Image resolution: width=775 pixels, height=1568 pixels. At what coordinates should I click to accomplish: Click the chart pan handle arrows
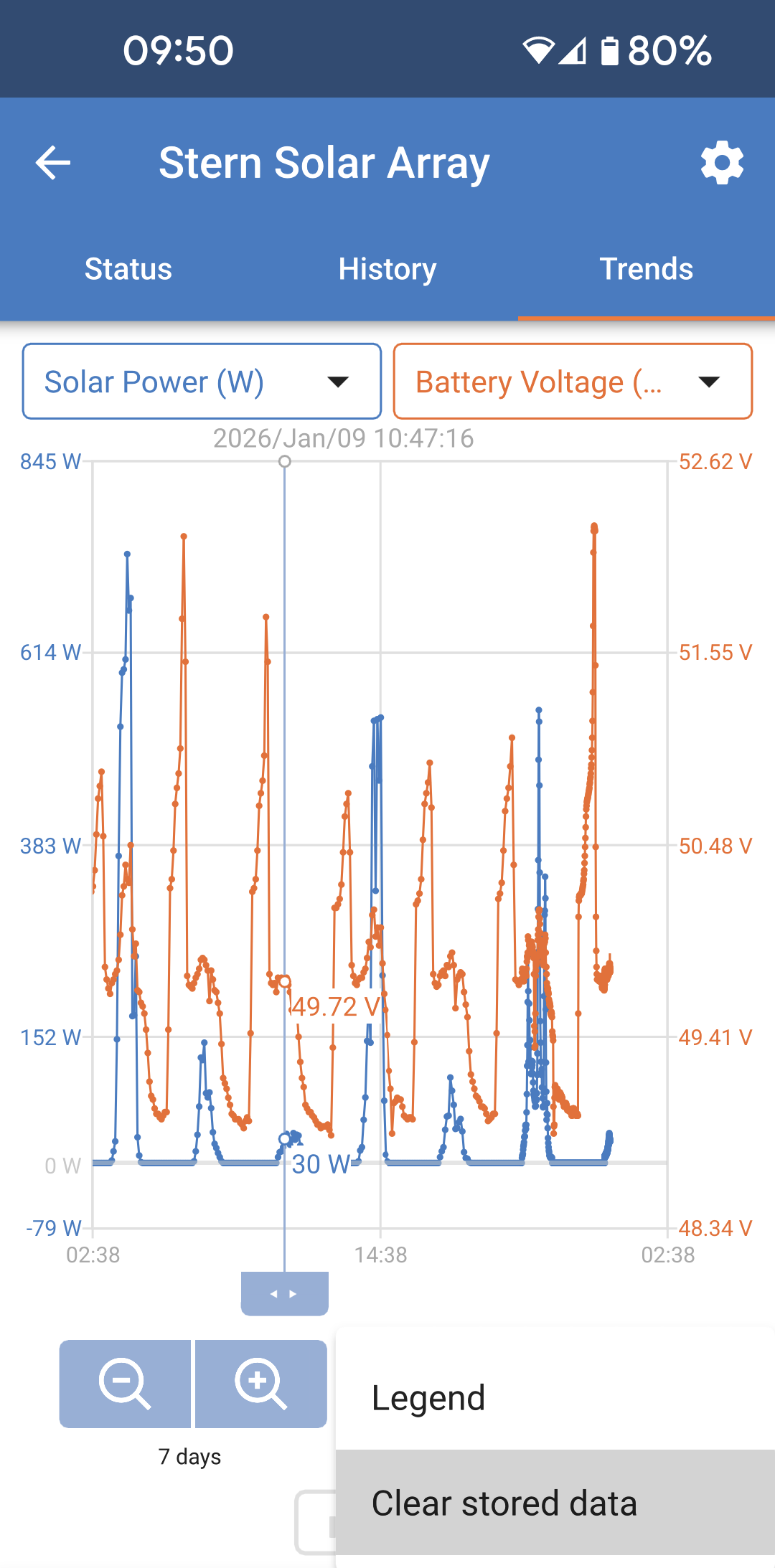(x=284, y=1293)
